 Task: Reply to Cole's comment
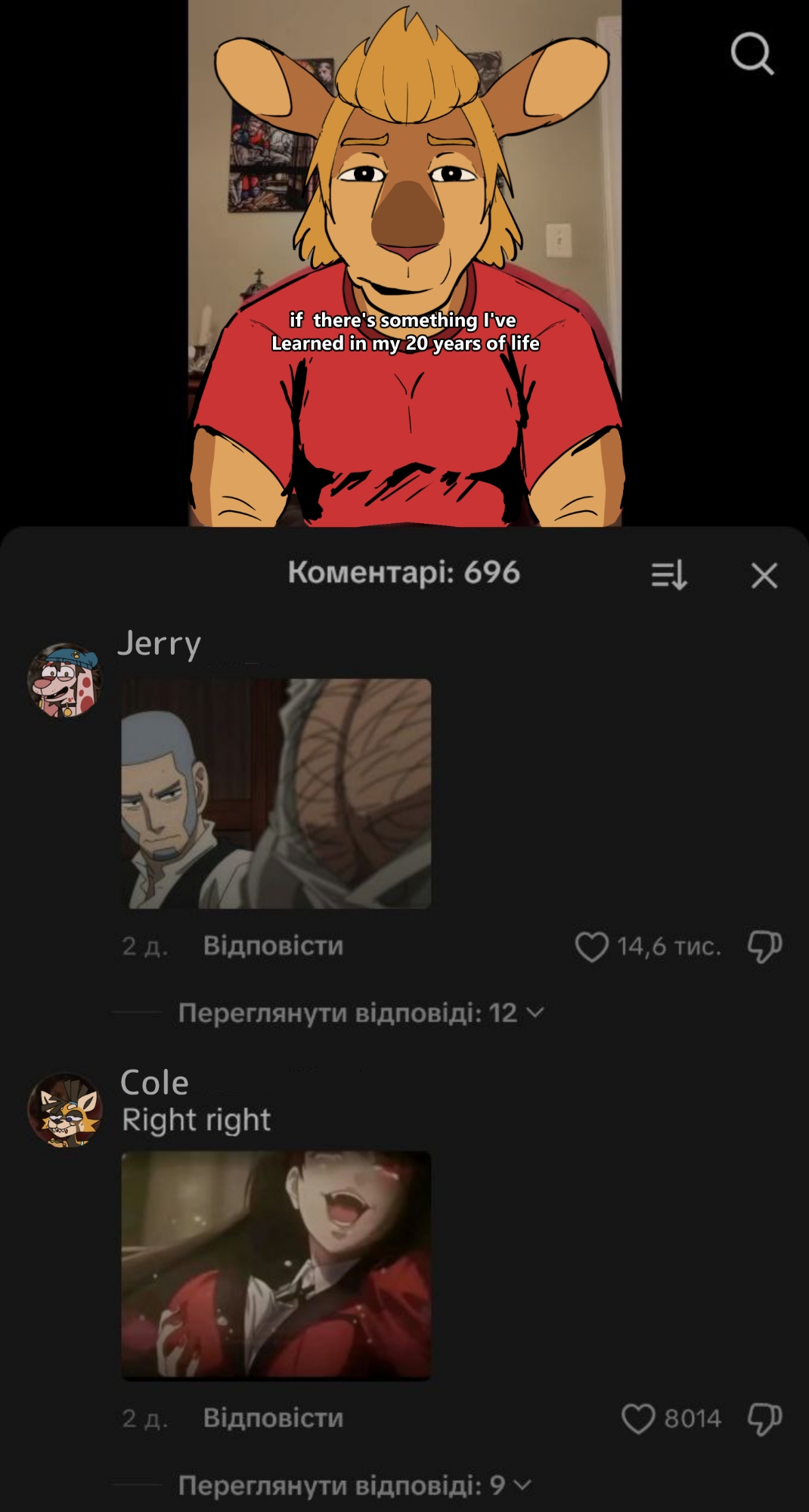[x=273, y=1418]
